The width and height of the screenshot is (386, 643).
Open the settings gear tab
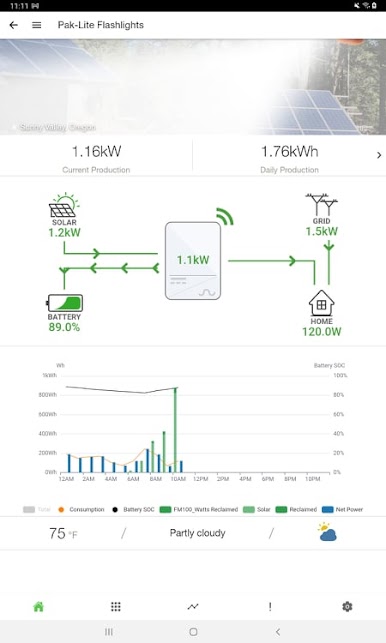click(x=347, y=607)
